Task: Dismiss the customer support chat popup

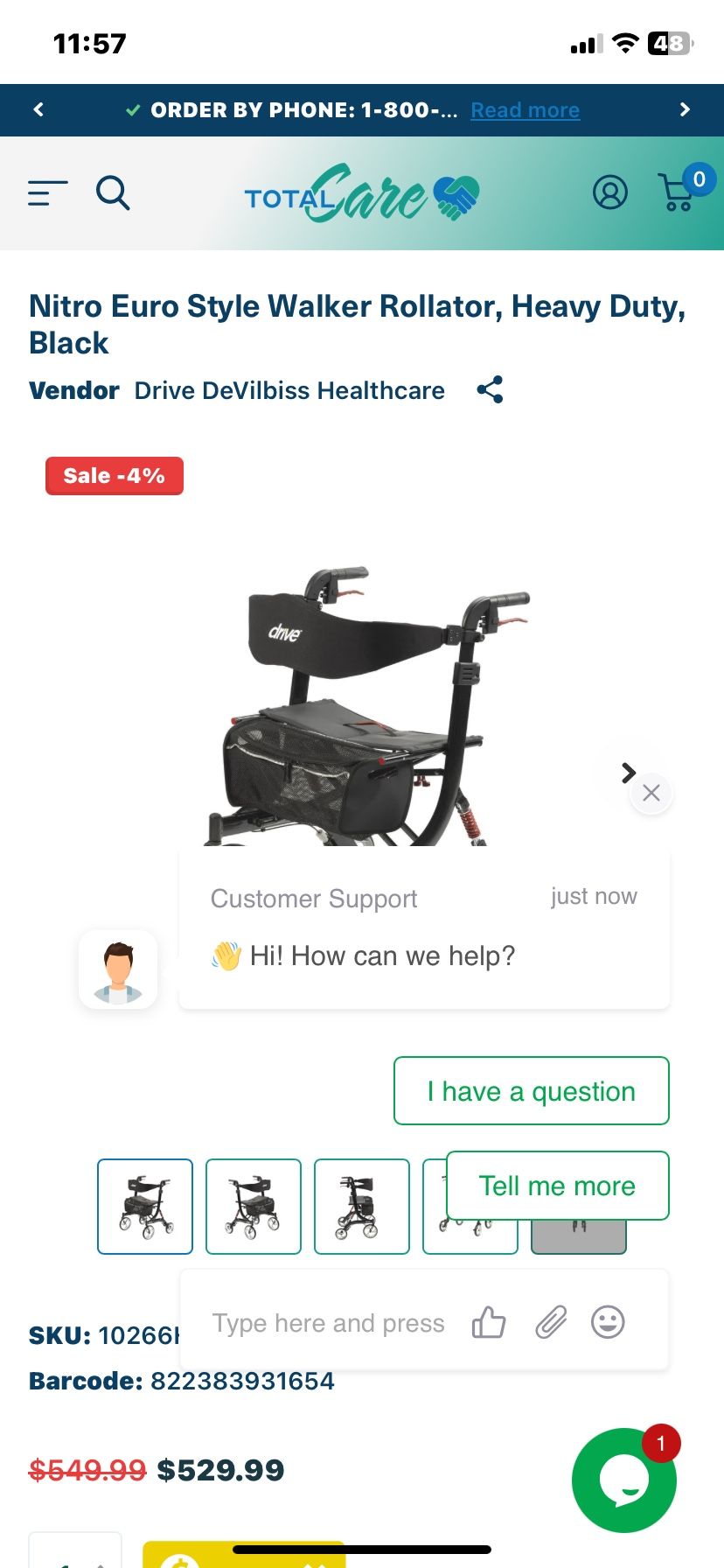Action: [x=651, y=794]
